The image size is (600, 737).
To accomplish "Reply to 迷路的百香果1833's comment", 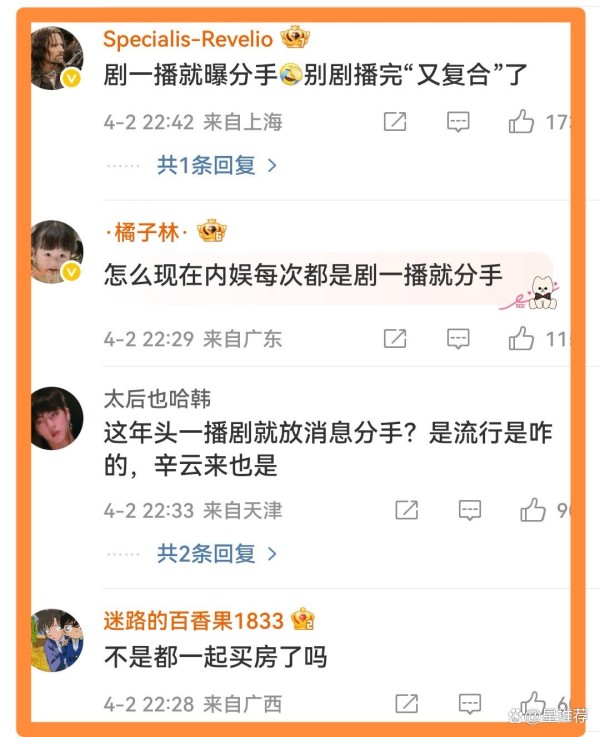I will 470,703.
